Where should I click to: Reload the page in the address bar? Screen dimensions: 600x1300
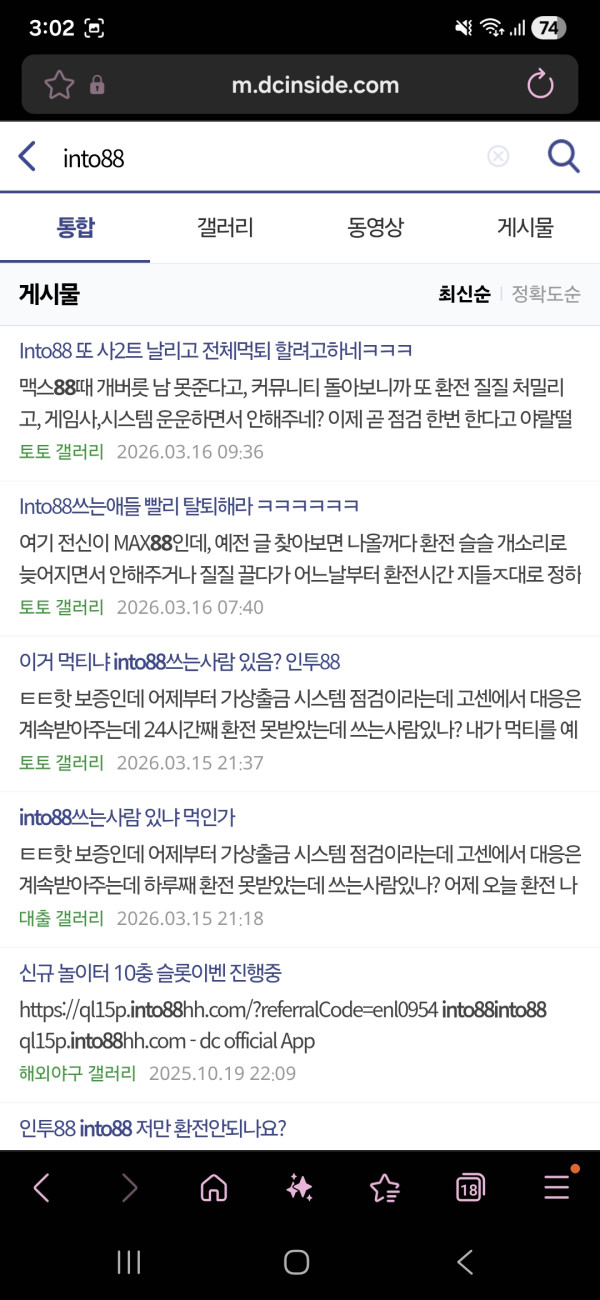tap(540, 85)
